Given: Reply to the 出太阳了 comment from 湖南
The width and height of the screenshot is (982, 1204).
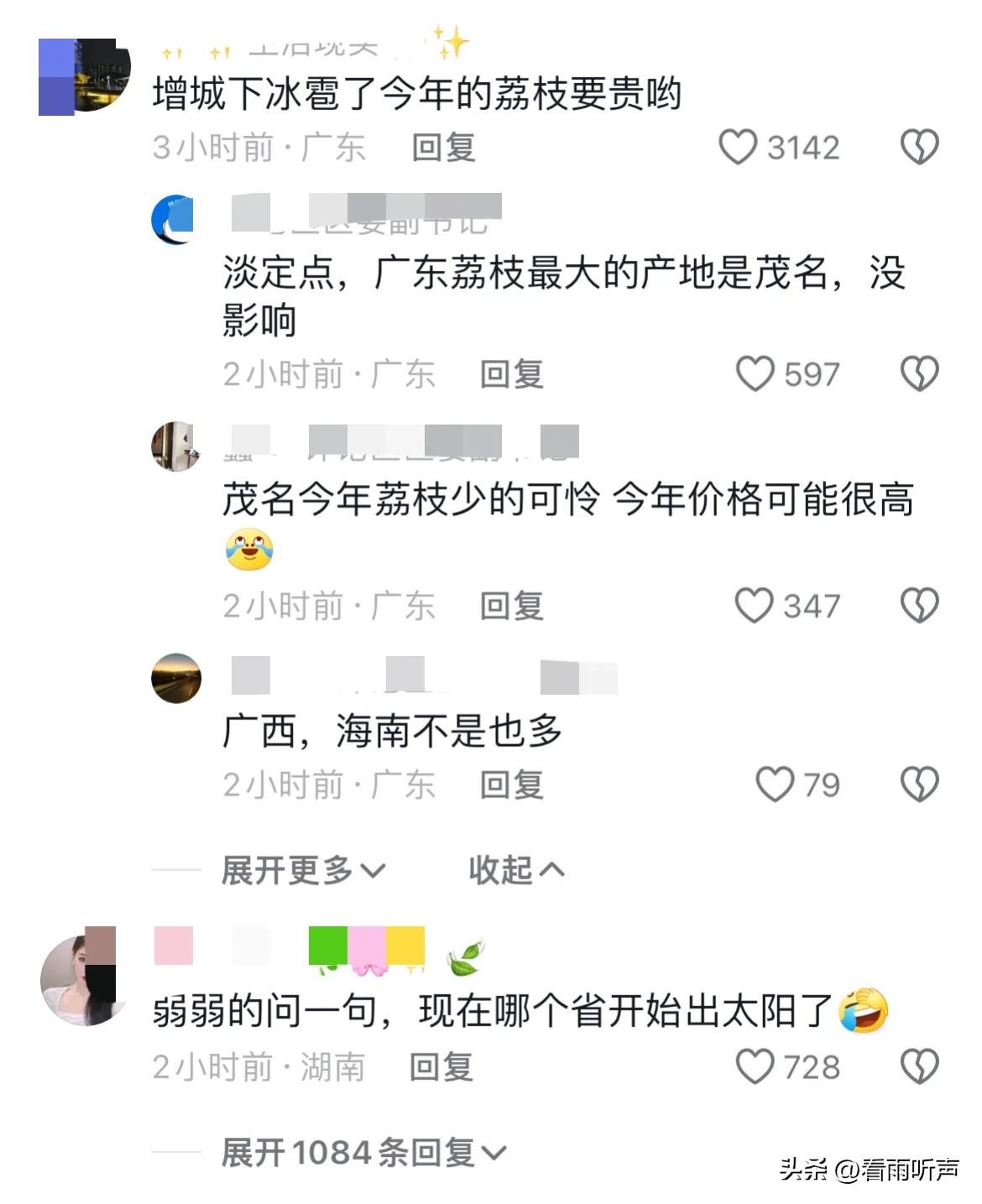Looking at the screenshot, I should (441, 1067).
